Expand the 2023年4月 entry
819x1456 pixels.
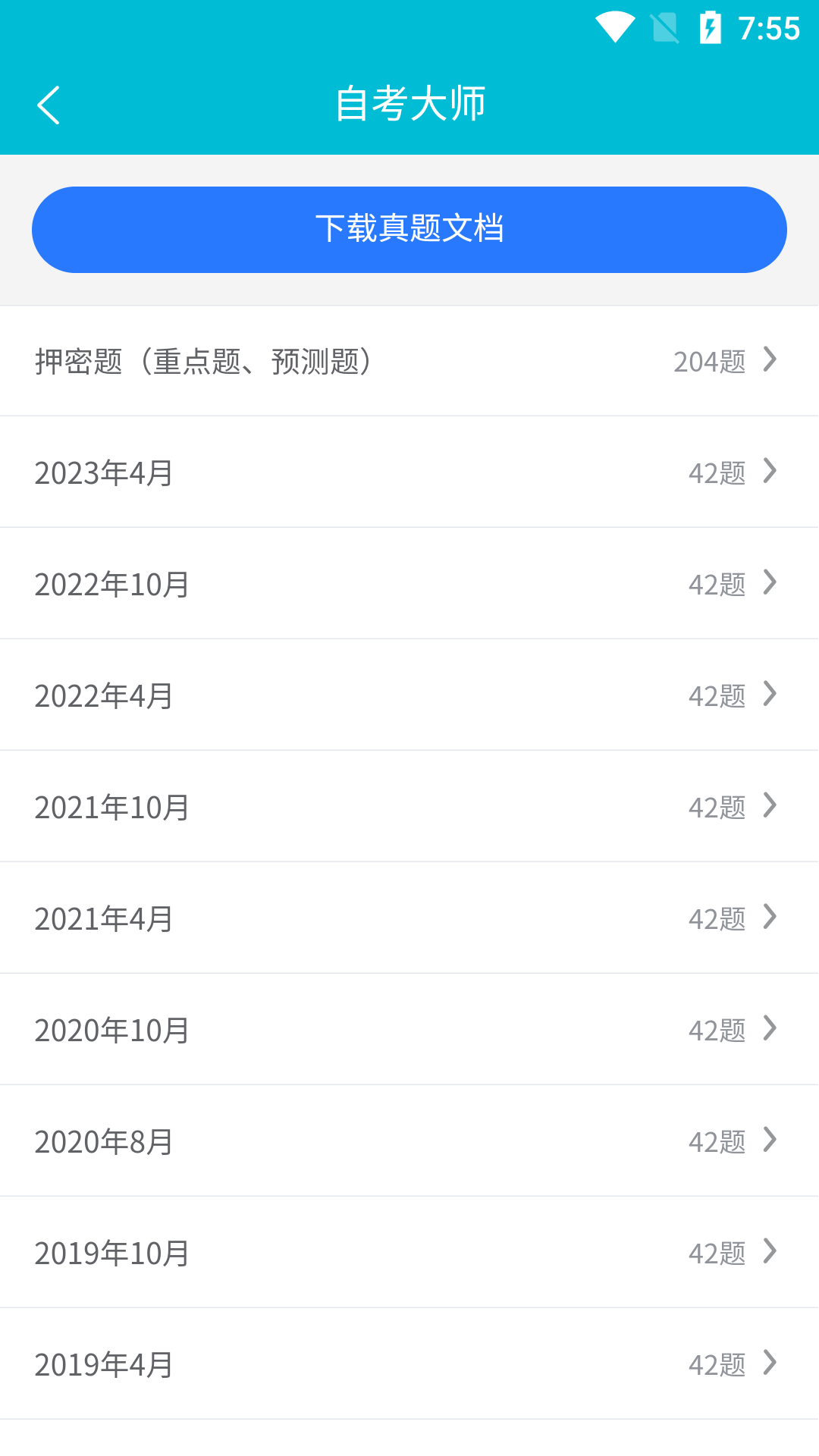click(x=770, y=472)
